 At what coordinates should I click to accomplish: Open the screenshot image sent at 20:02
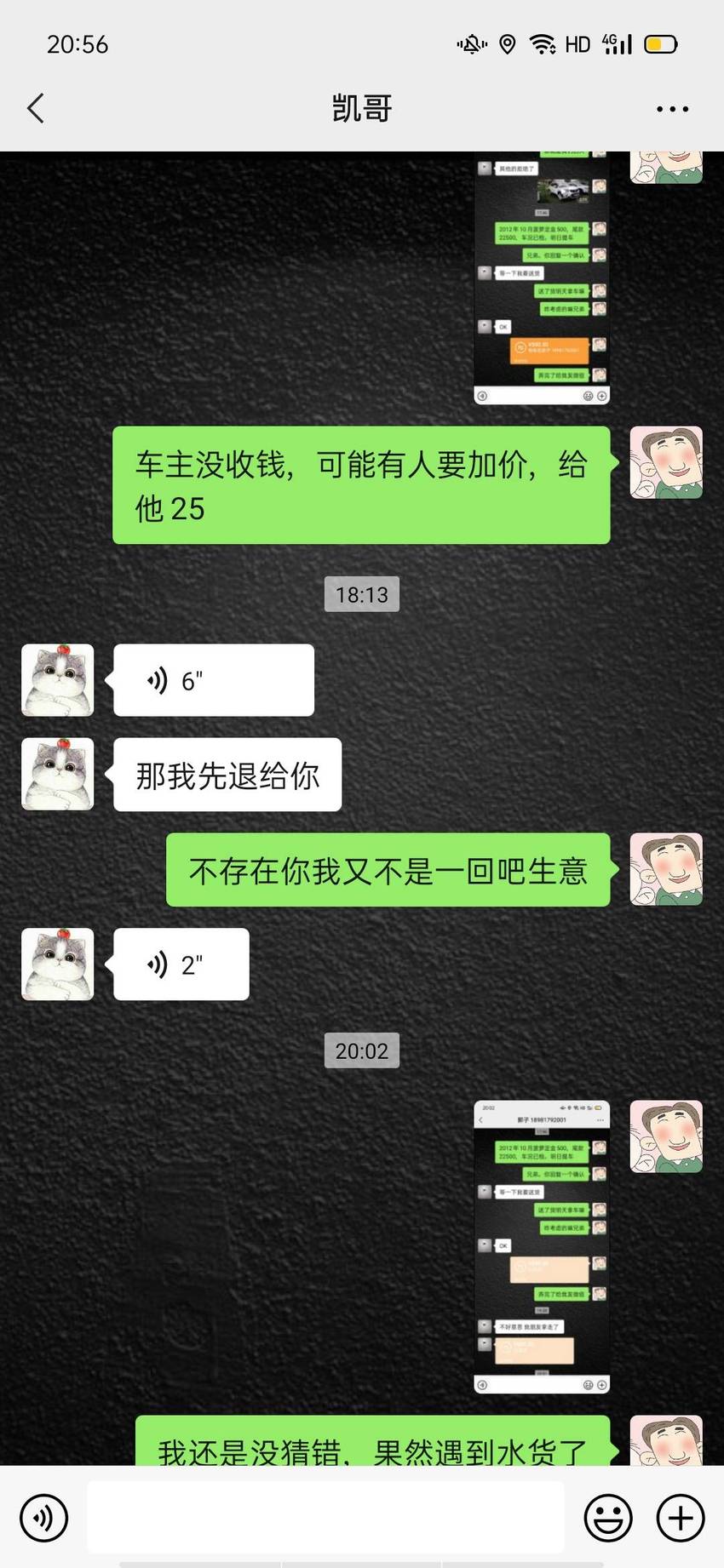pos(542,1246)
